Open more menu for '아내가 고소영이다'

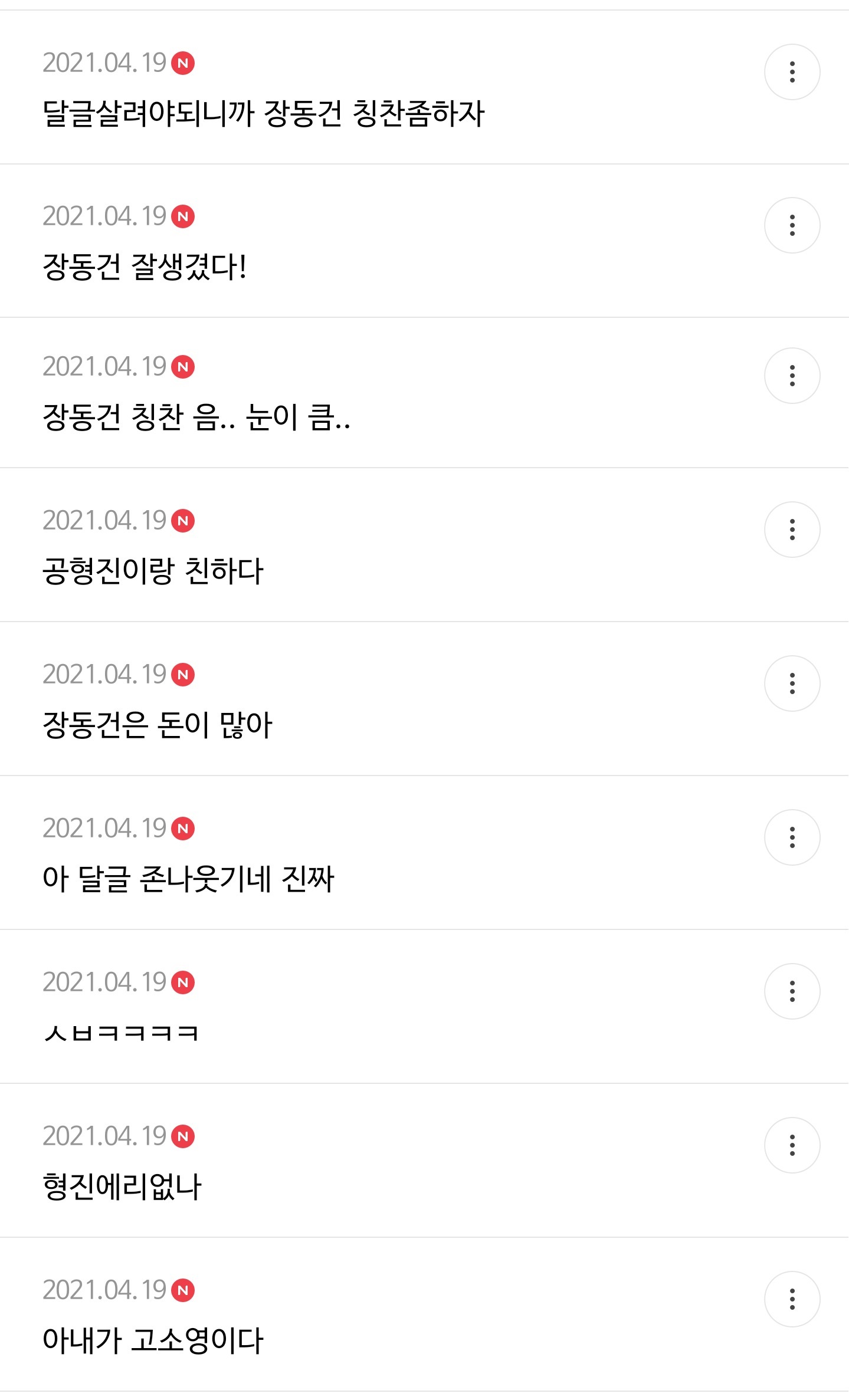tap(792, 1299)
